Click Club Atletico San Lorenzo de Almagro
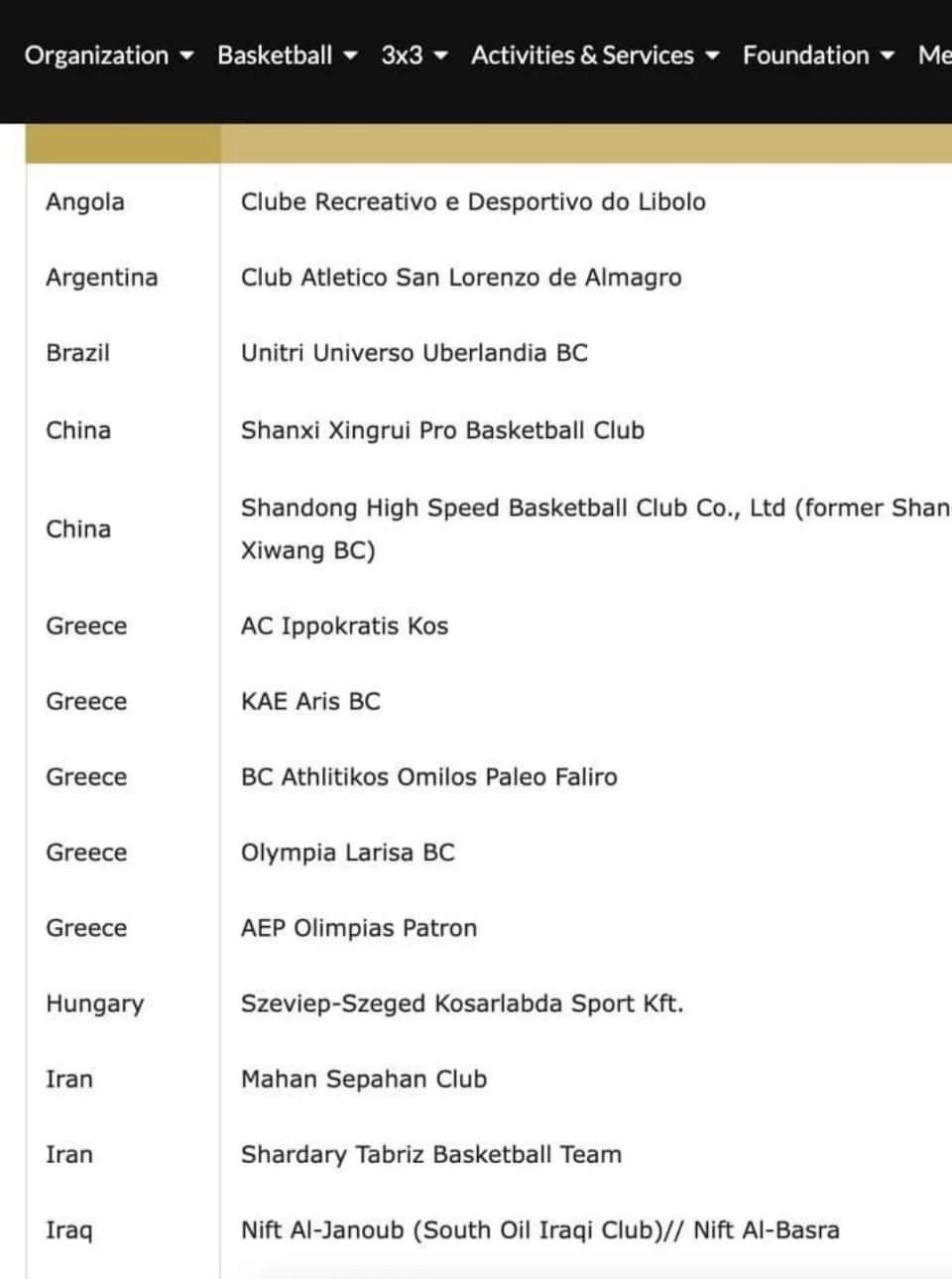The height and width of the screenshot is (1279, 952). (461, 278)
